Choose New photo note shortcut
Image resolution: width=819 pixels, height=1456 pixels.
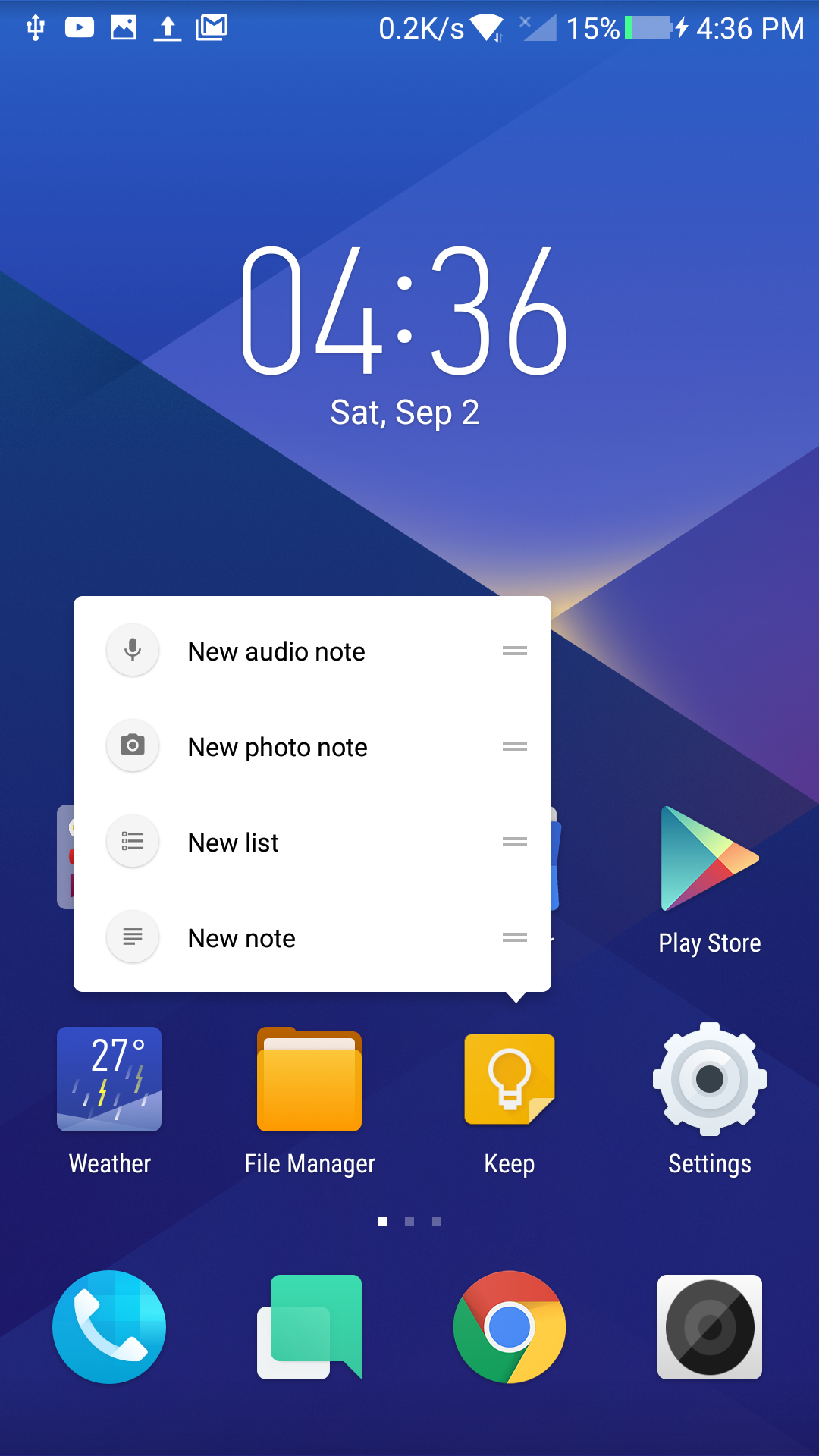(312, 747)
